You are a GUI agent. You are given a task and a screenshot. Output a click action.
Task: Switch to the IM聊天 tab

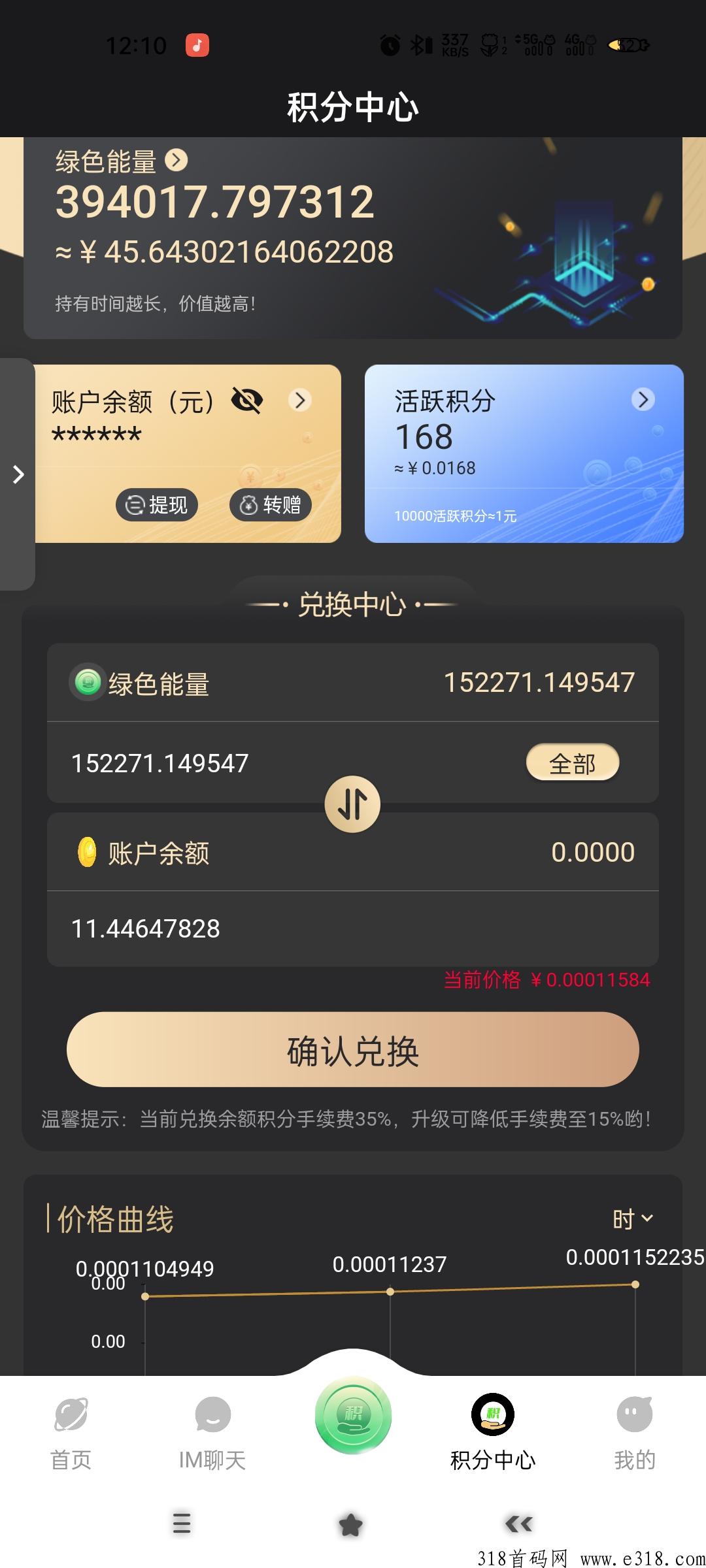click(212, 1431)
